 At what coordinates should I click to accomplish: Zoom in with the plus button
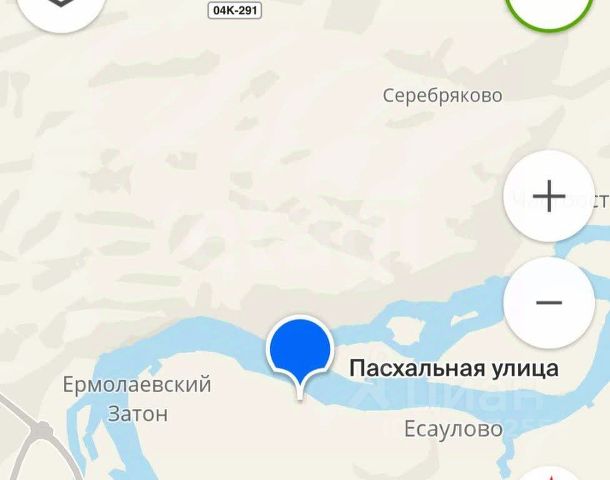pos(549,196)
